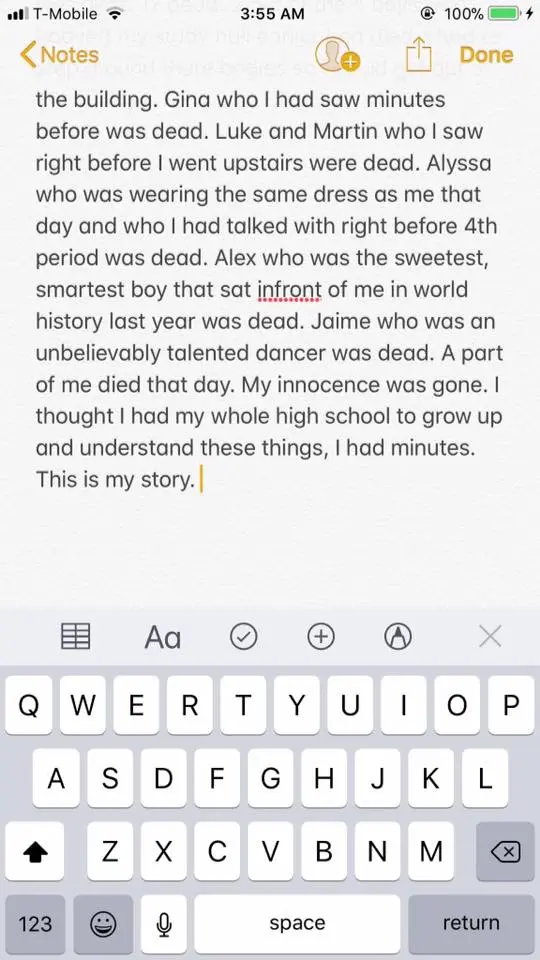Tap Done to finish editing

tap(486, 55)
